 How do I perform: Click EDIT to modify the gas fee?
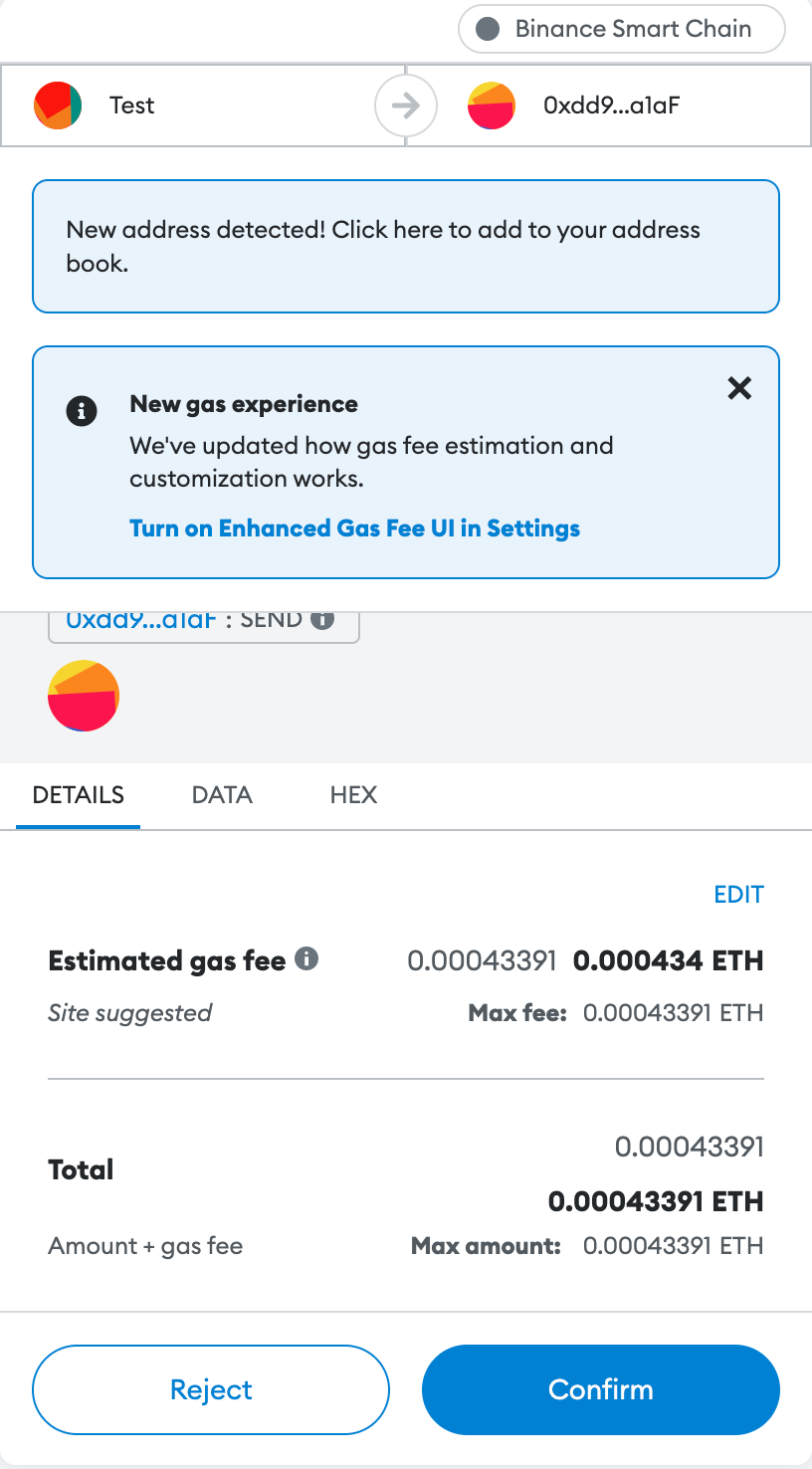pyautogui.click(x=738, y=895)
